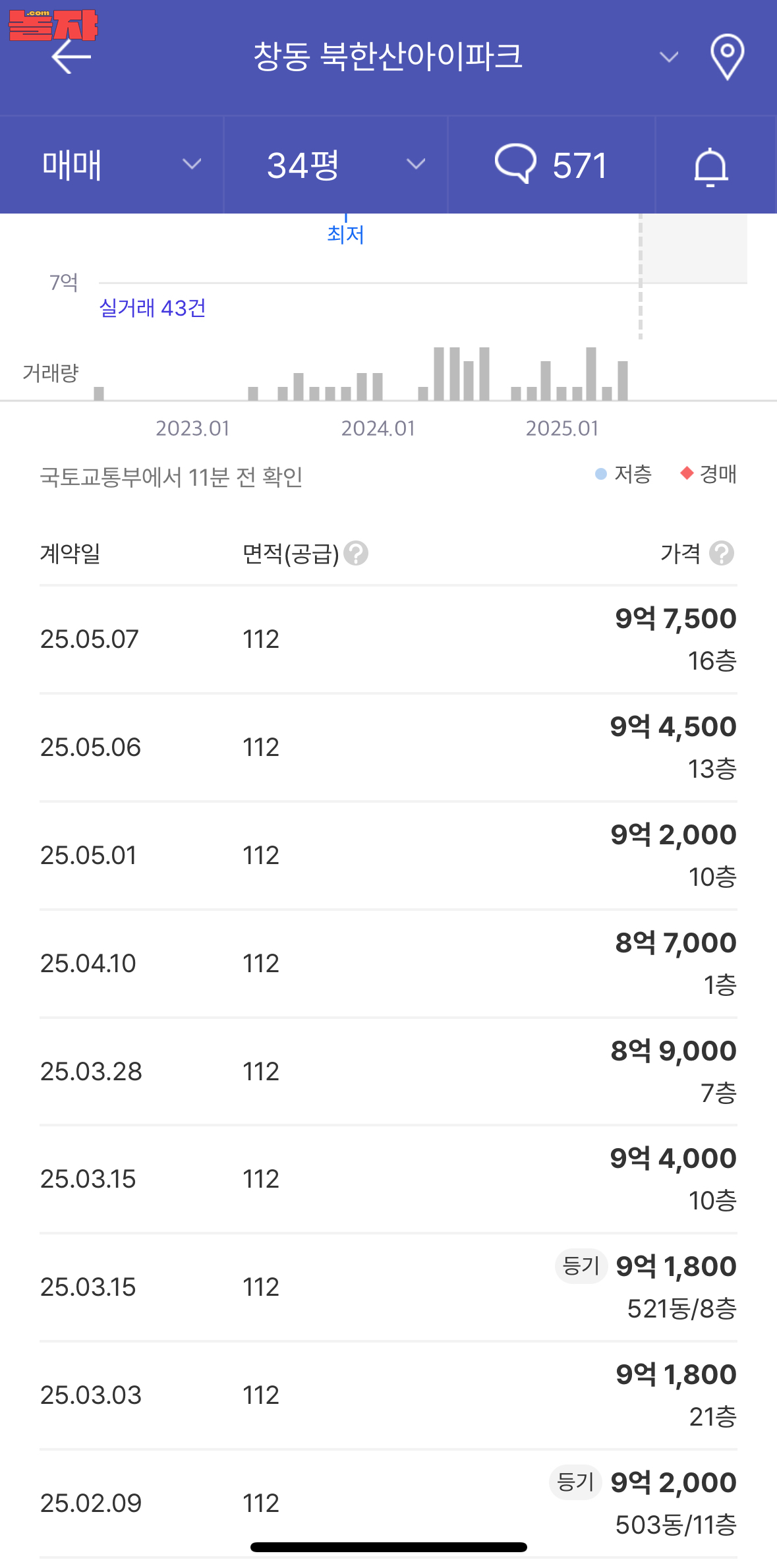Open the help icon next to 가격
Screen dimensions: 777x1568
[722, 553]
